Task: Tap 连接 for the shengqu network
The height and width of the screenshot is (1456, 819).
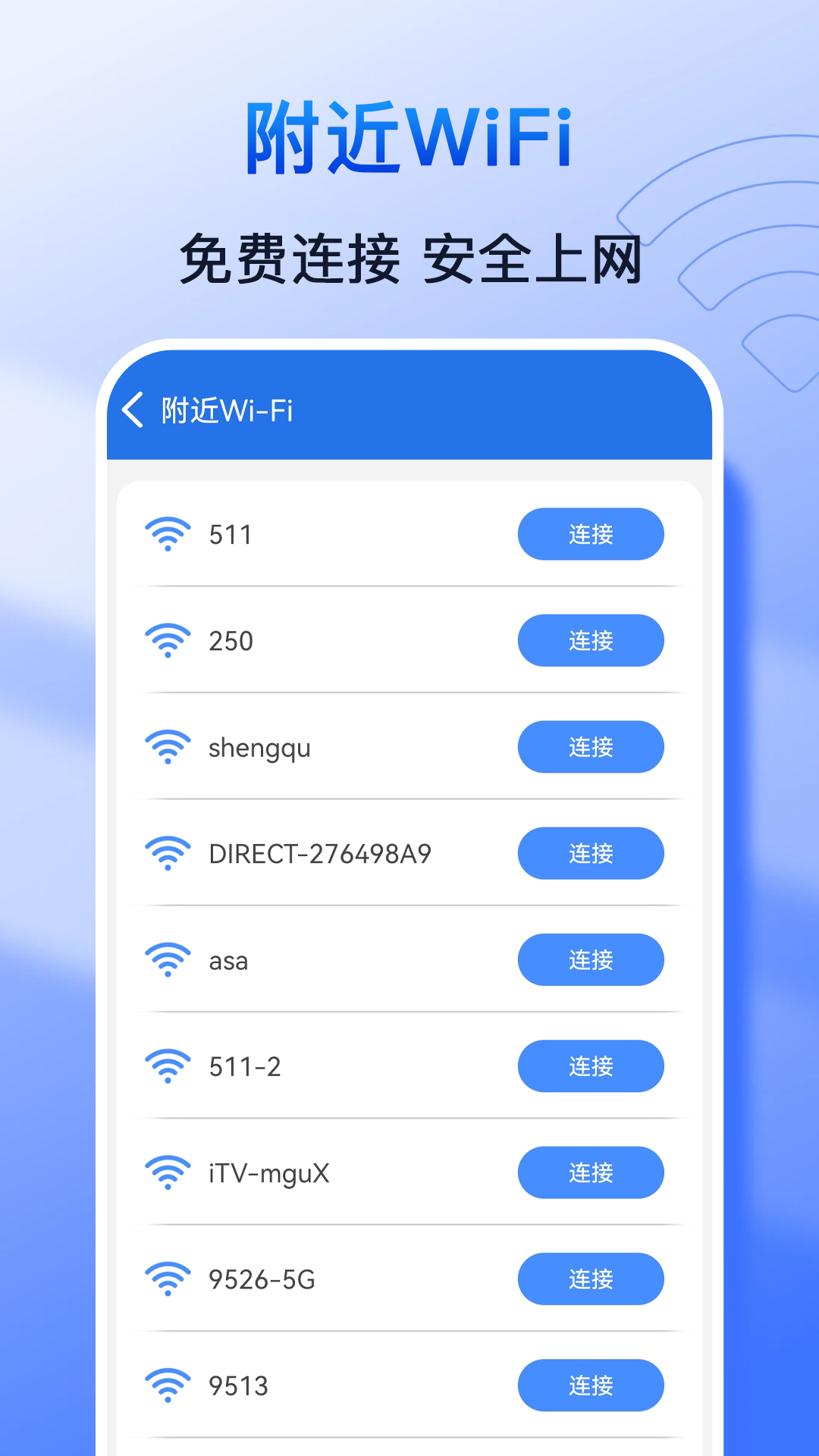Action: (x=591, y=747)
